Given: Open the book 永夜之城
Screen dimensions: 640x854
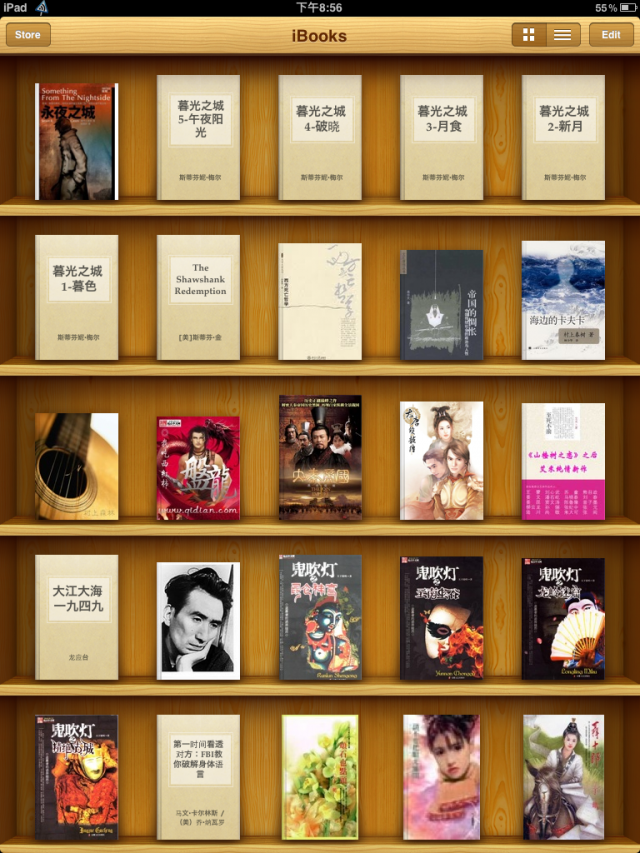Looking at the screenshot, I should click(x=76, y=141).
